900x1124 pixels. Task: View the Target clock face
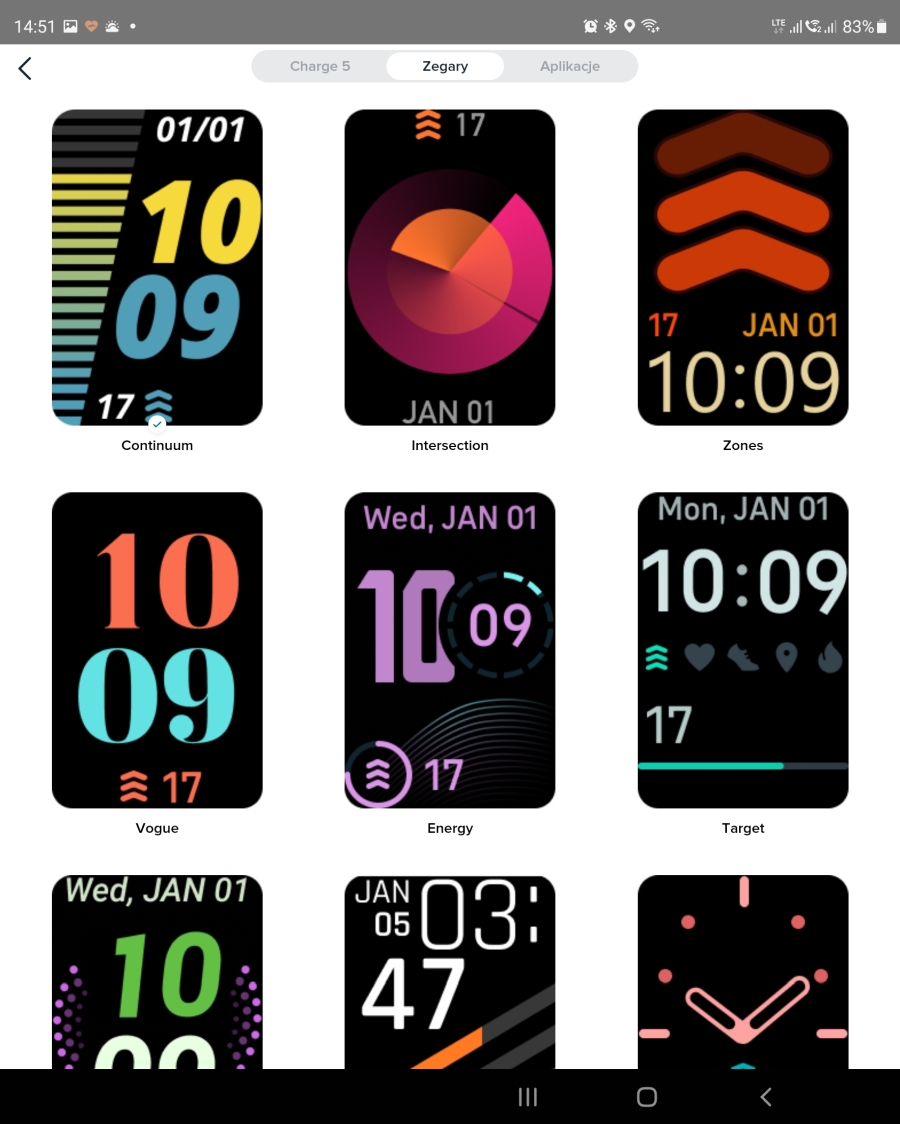tap(743, 650)
